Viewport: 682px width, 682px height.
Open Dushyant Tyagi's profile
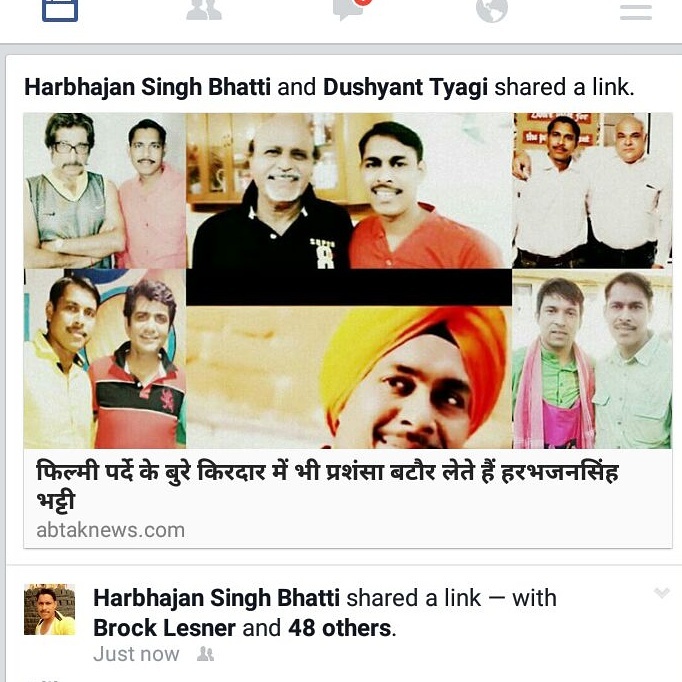pyautogui.click(x=405, y=87)
